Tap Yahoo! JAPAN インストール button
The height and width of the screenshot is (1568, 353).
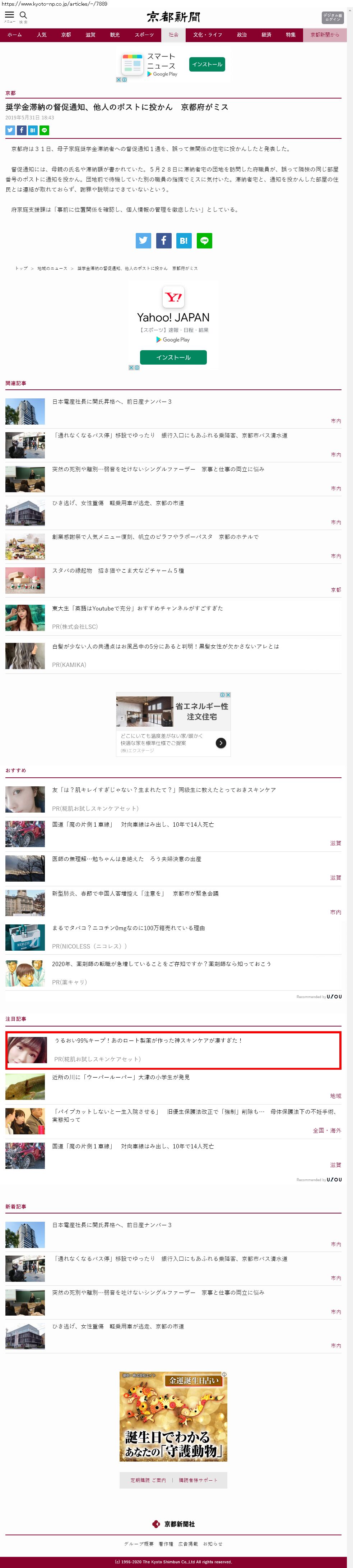click(173, 357)
